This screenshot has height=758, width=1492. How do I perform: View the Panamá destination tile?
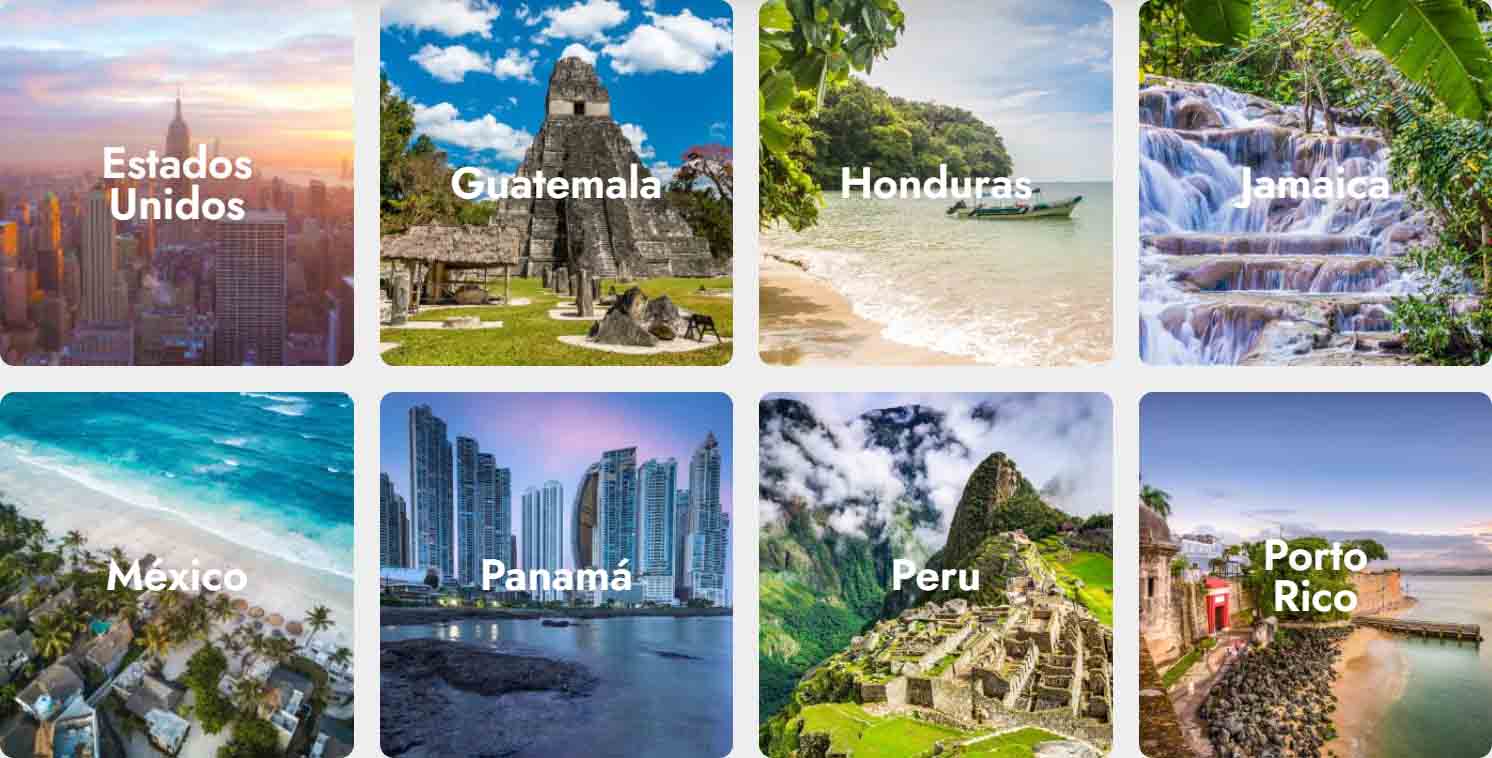[x=556, y=575]
